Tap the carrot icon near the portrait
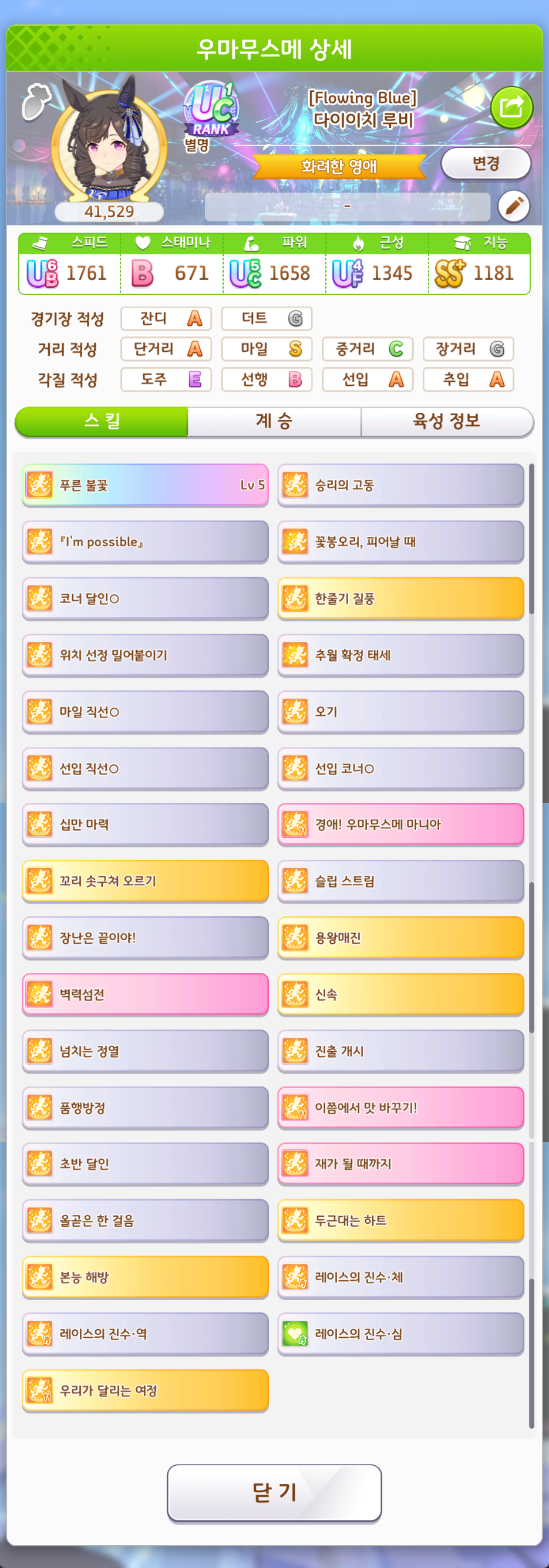This screenshot has width=549, height=1568. [x=36, y=100]
